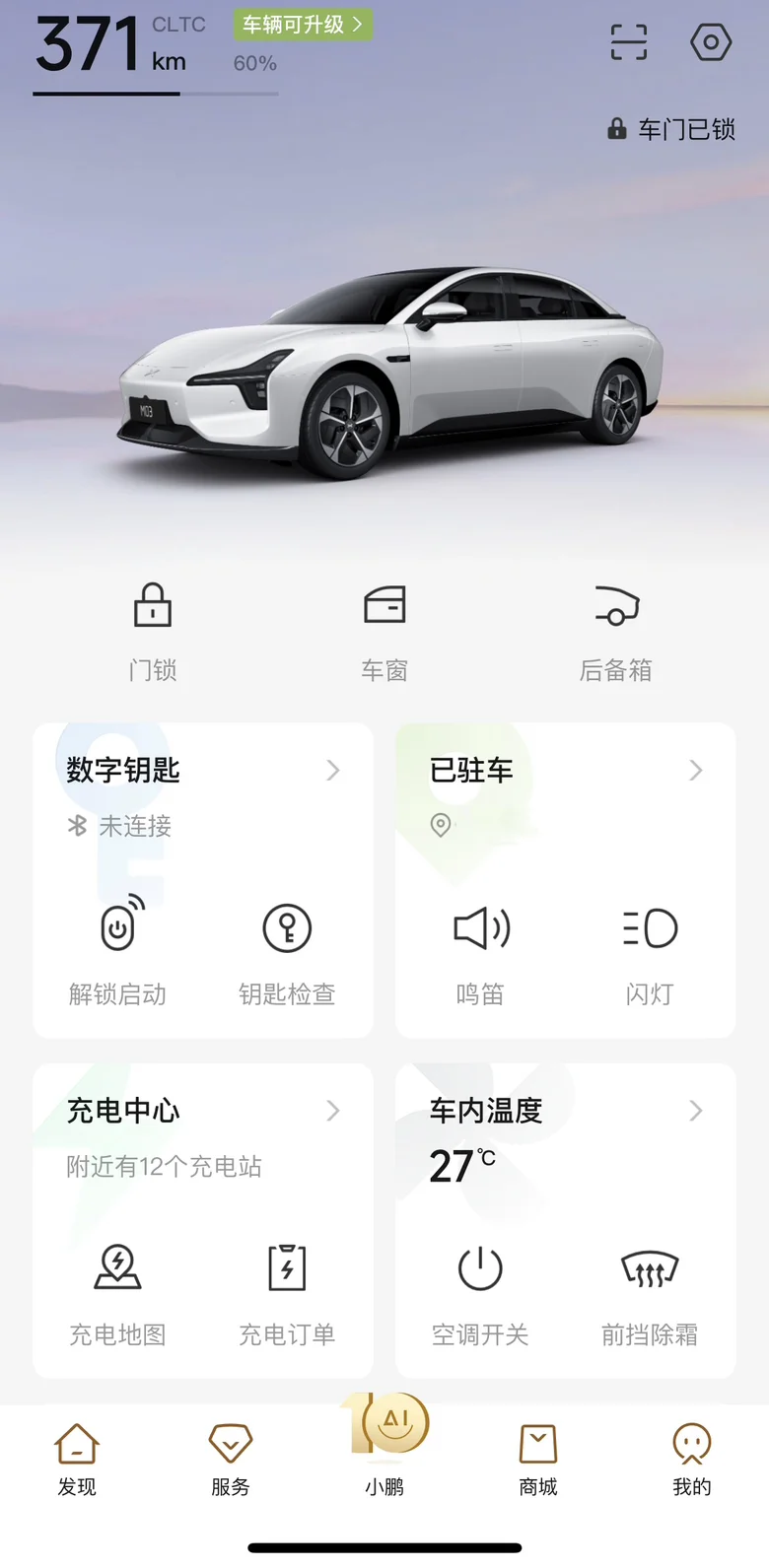Switch to the 发现 tab

[x=77, y=1460]
